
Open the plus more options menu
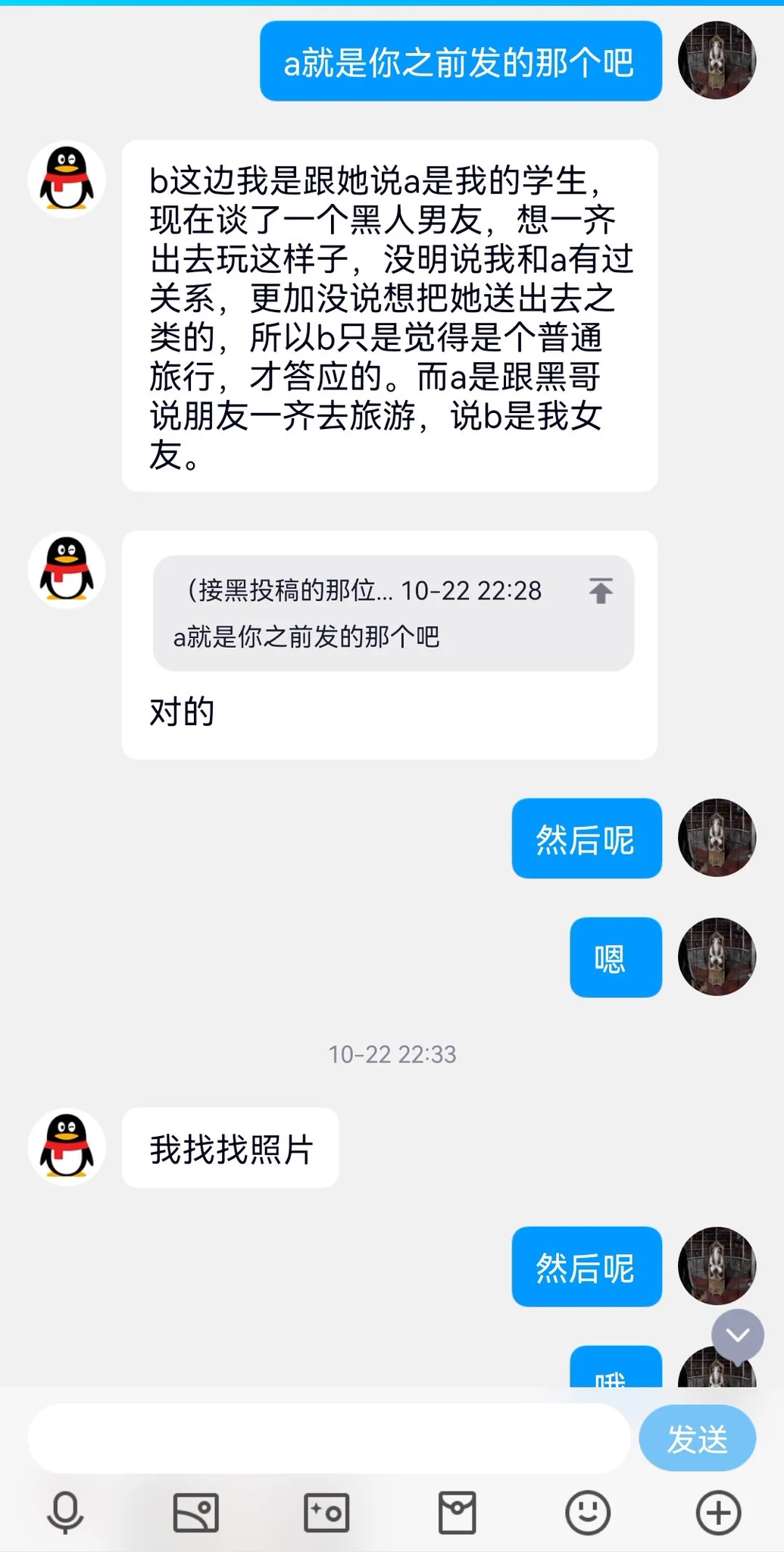coord(718,1513)
